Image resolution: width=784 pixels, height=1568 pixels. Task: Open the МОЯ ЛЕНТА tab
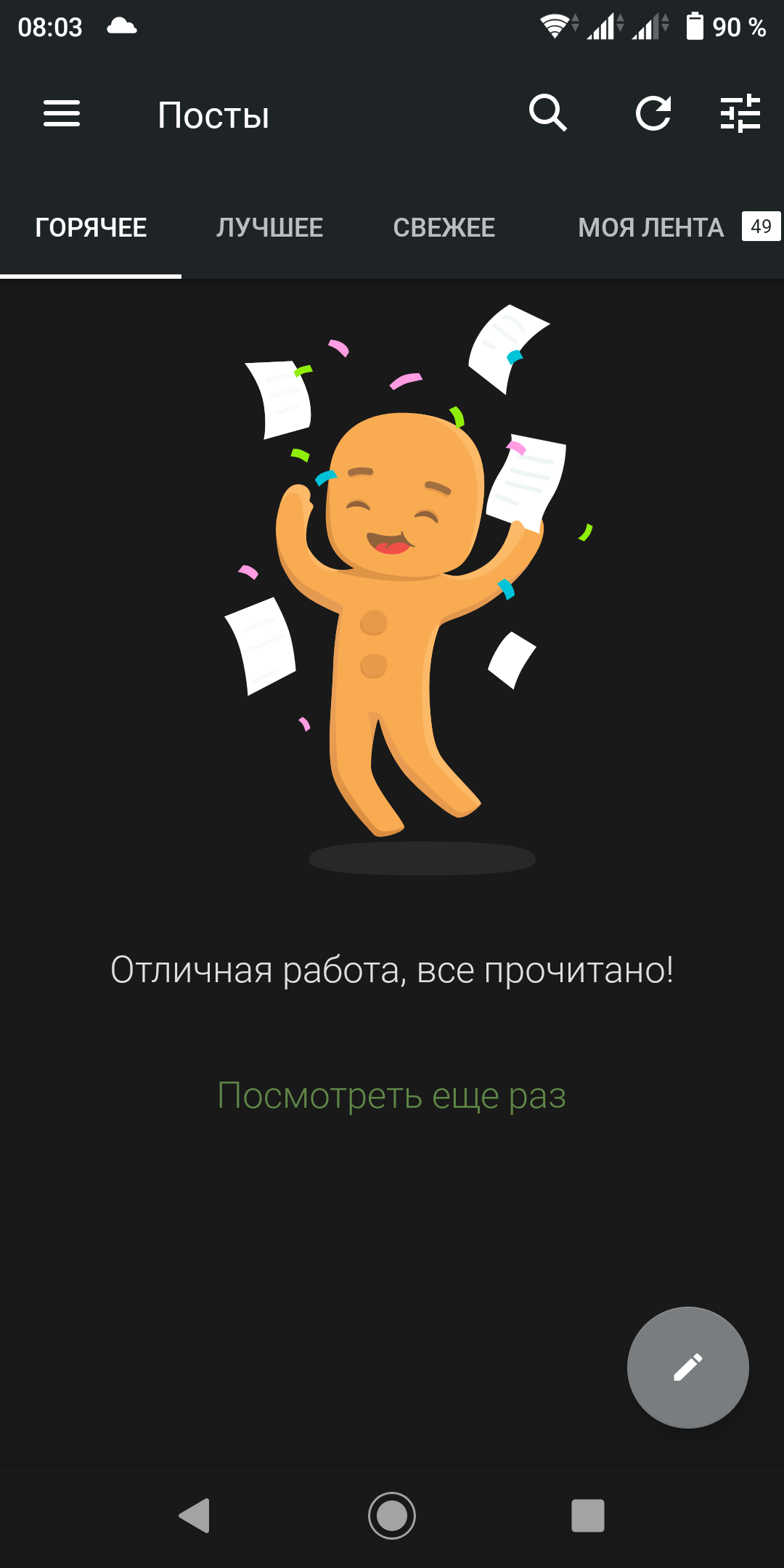[x=651, y=228]
